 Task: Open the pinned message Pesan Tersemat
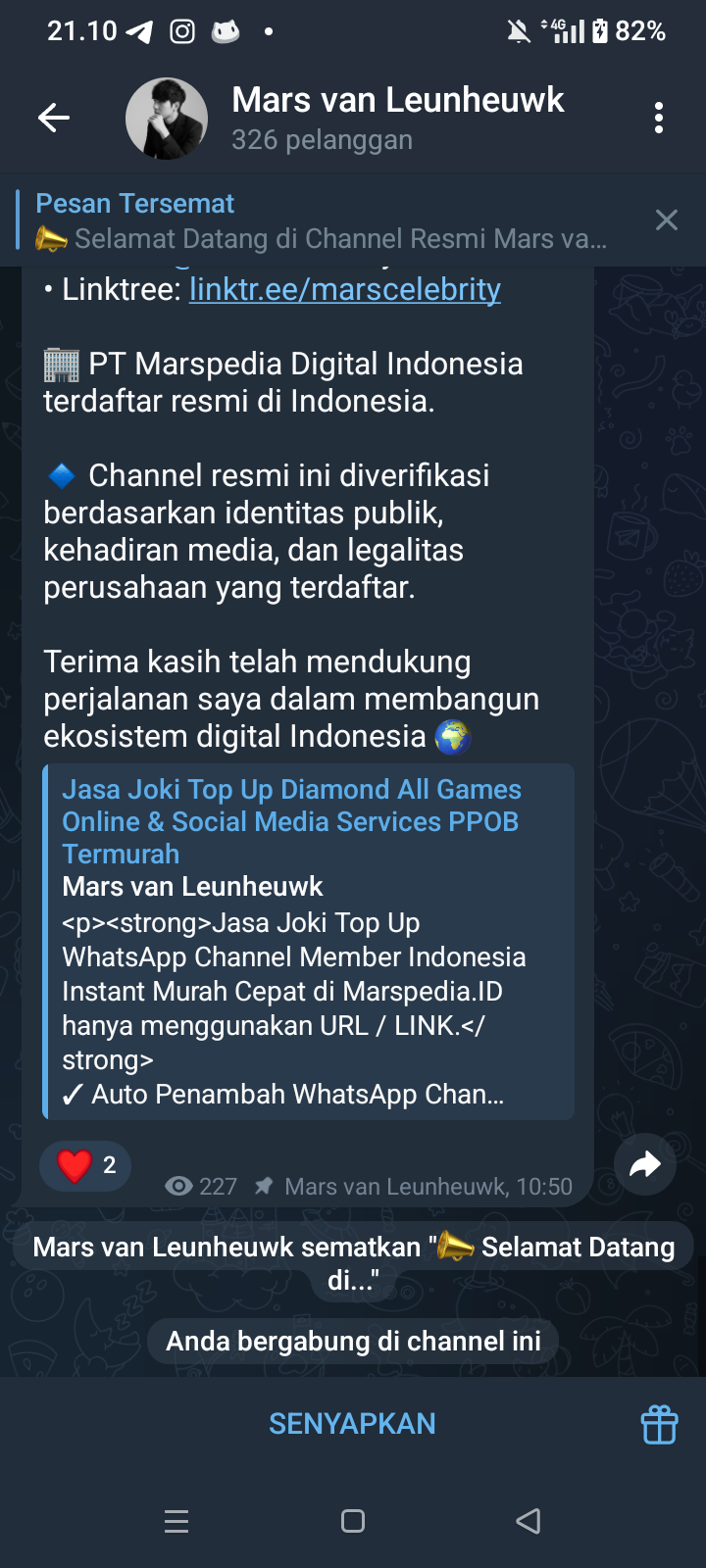[x=324, y=221]
